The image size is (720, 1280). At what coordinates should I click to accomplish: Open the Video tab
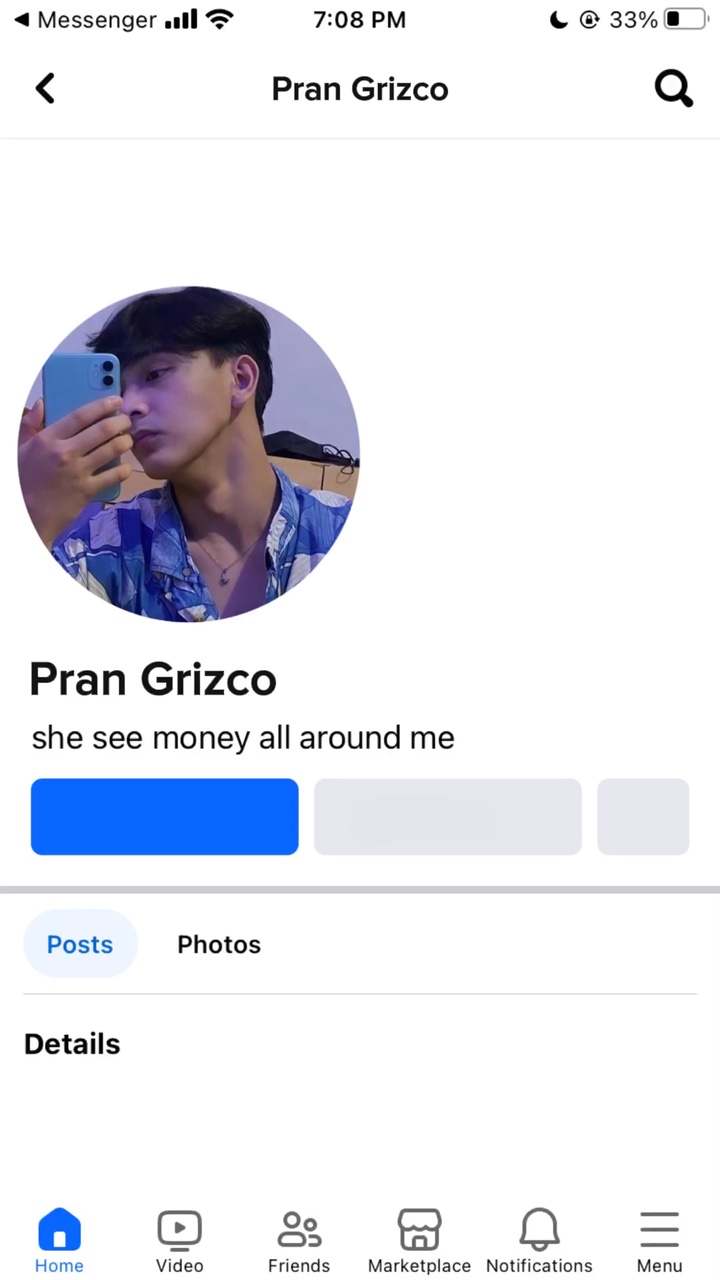[179, 1240]
